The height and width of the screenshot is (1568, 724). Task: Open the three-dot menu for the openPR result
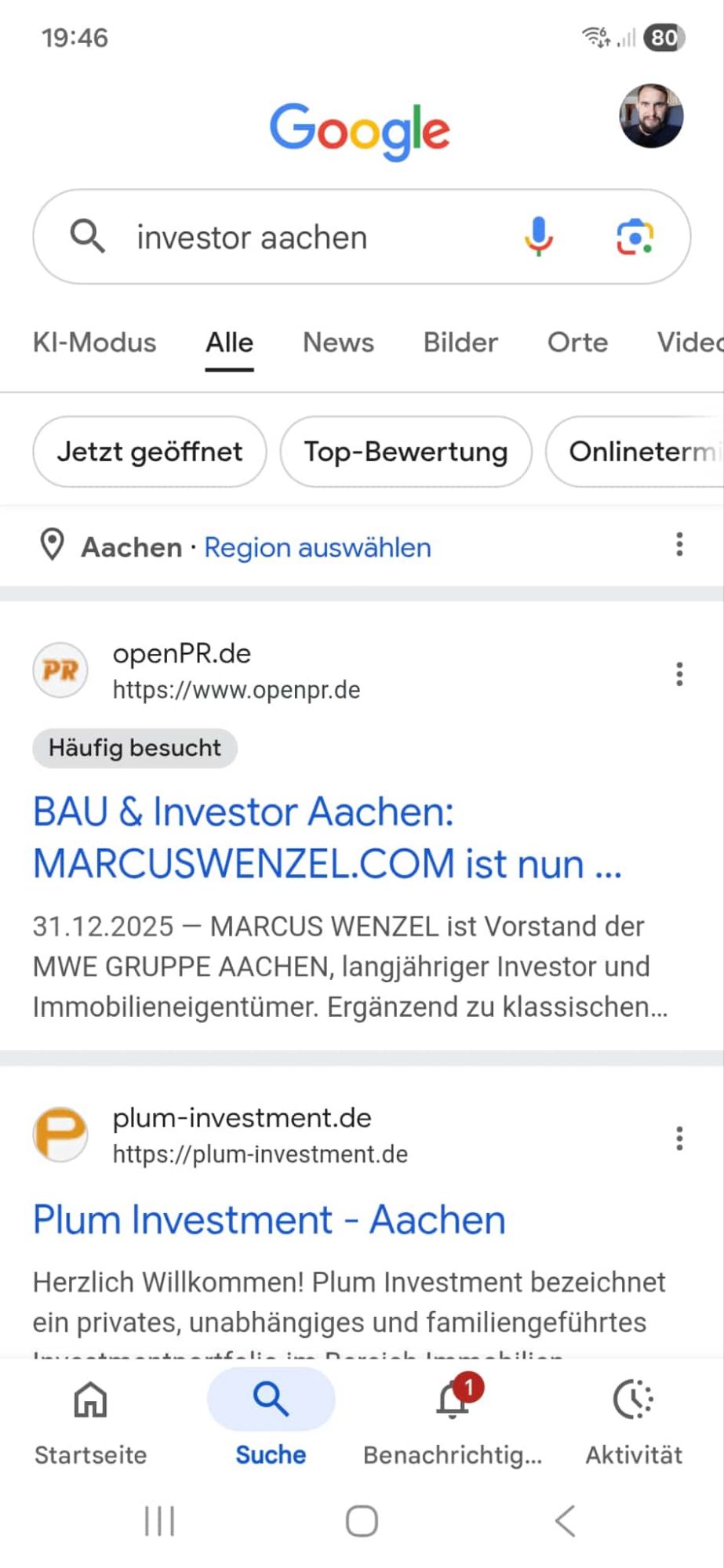pos(679,673)
